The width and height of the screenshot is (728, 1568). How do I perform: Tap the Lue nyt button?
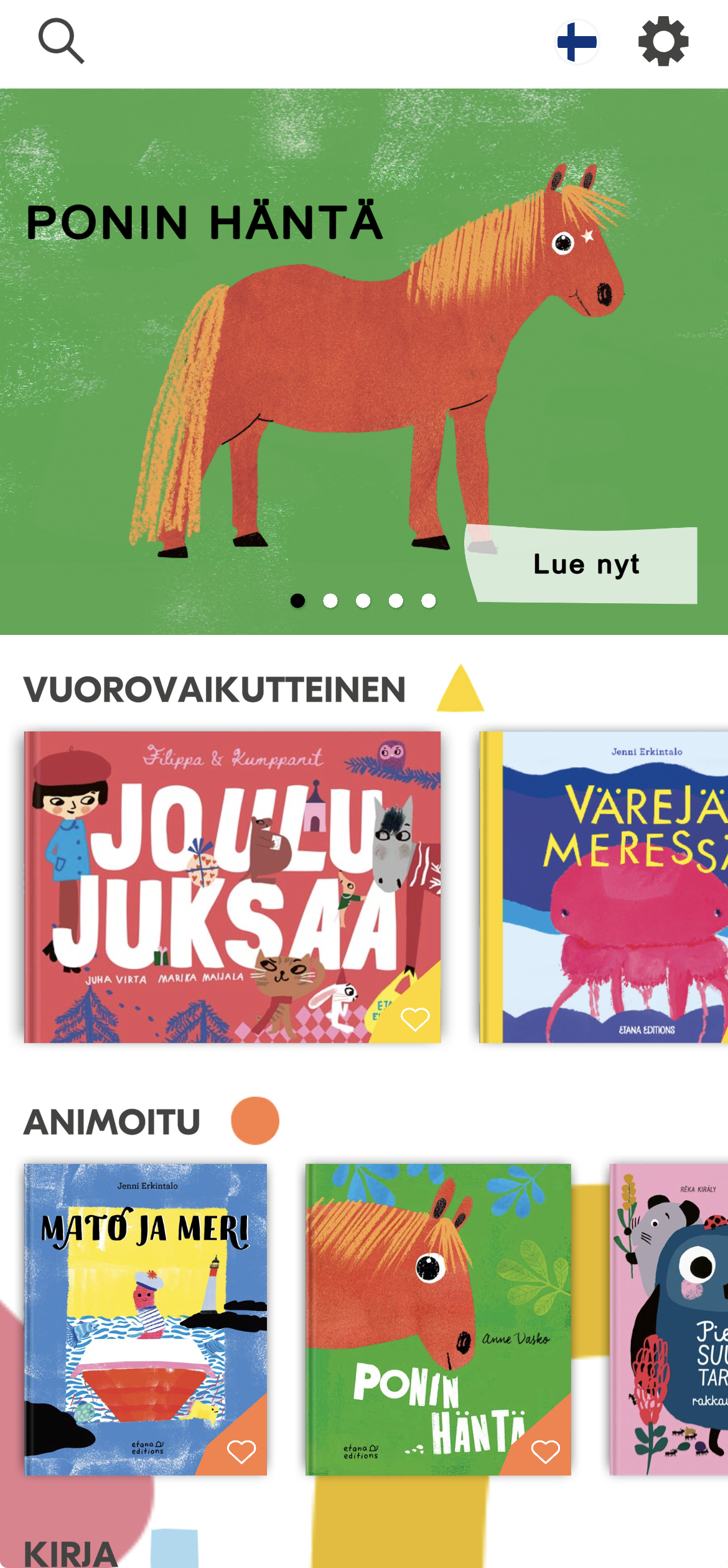pos(585,565)
